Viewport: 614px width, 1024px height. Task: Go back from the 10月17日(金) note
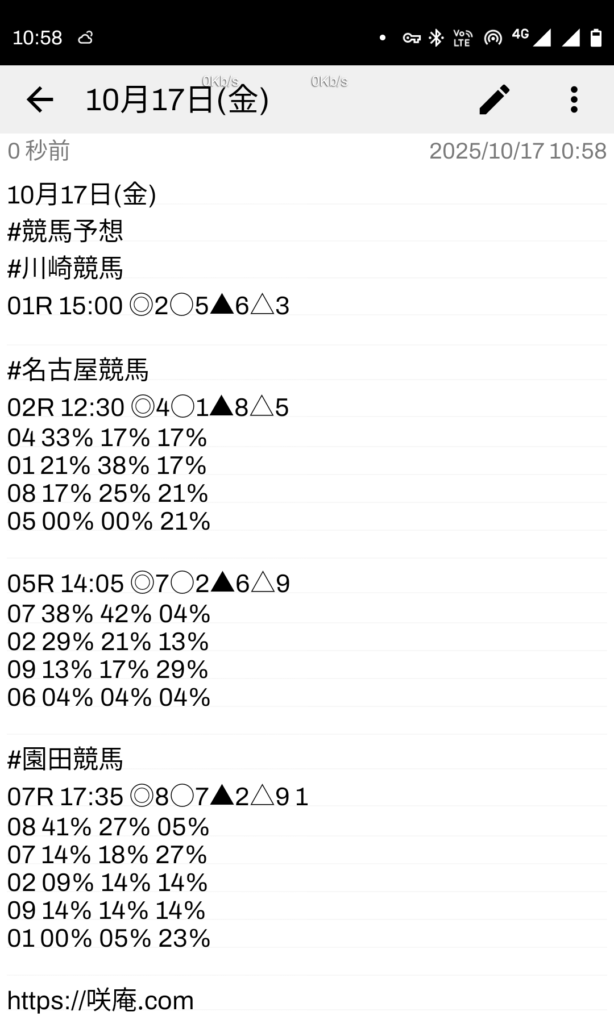(x=40, y=99)
